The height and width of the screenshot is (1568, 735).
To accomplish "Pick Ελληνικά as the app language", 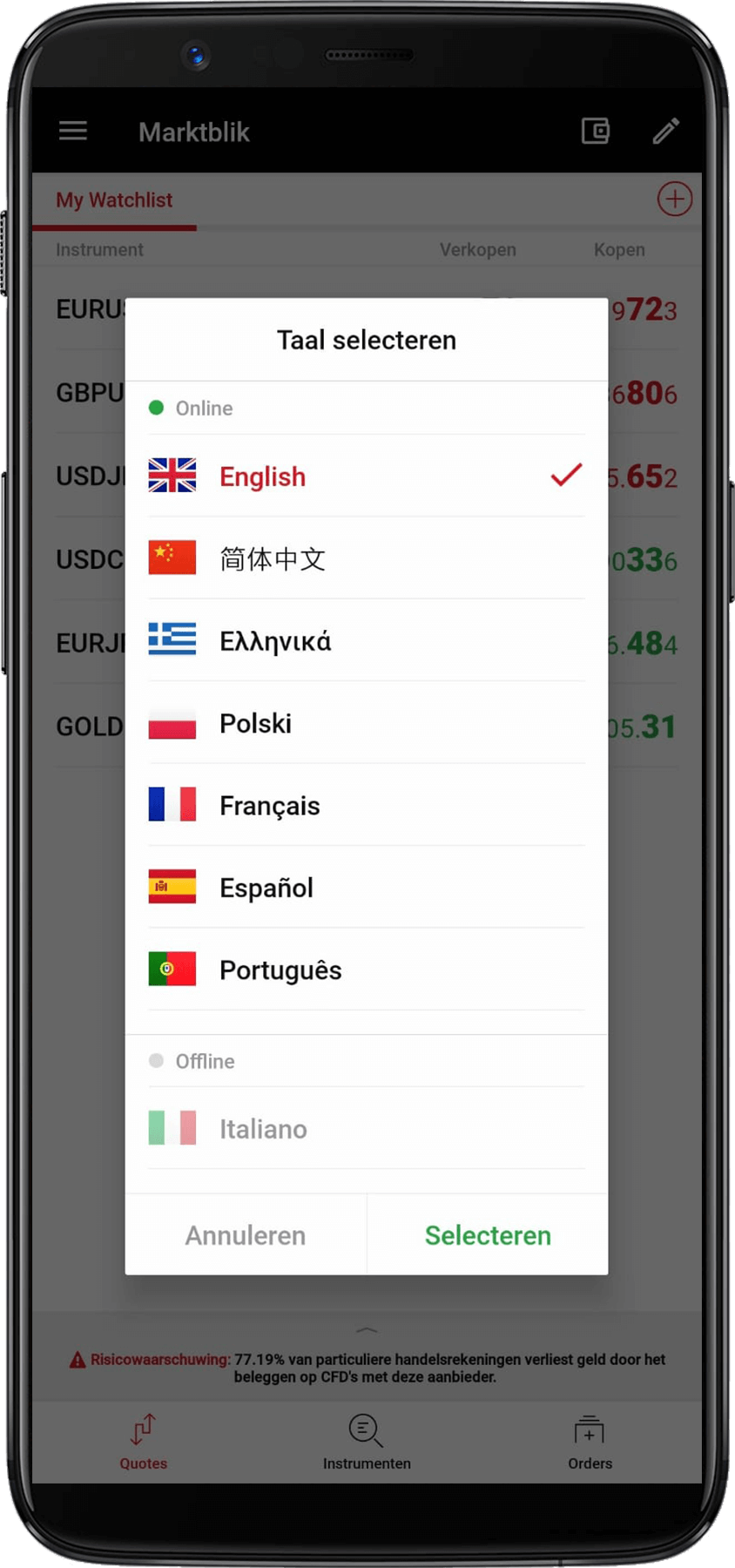I will 366,641.
